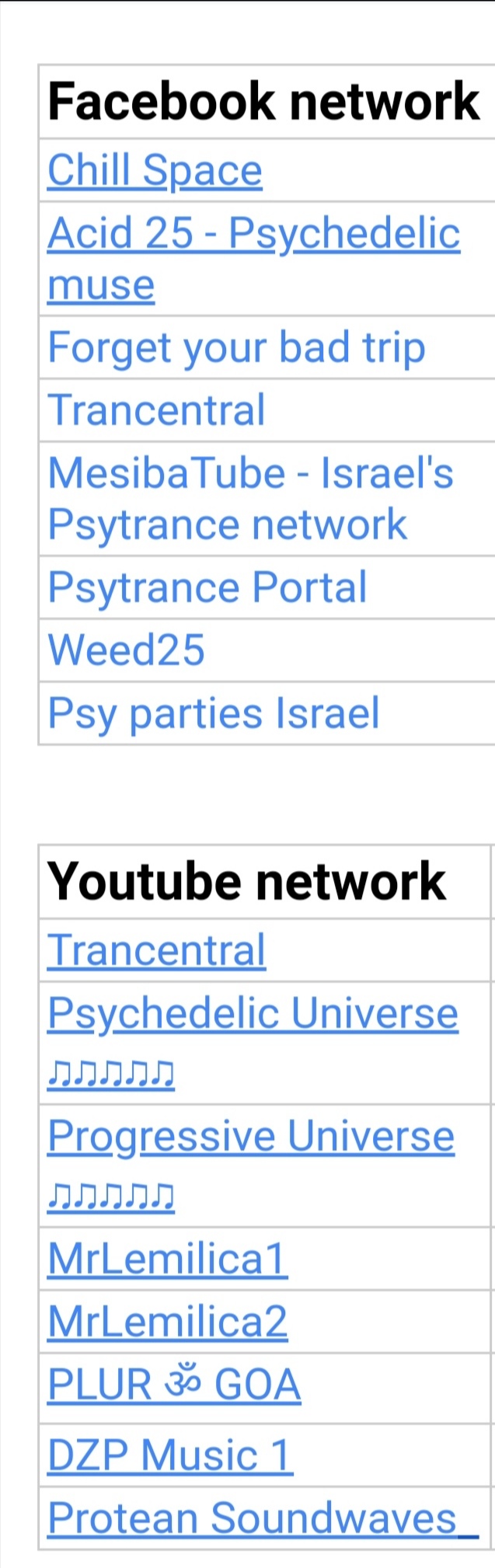The height and width of the screenshot is (1568, 495).
Task: Go to the MrLemilica2 channel
Action: pos(167,1322)
